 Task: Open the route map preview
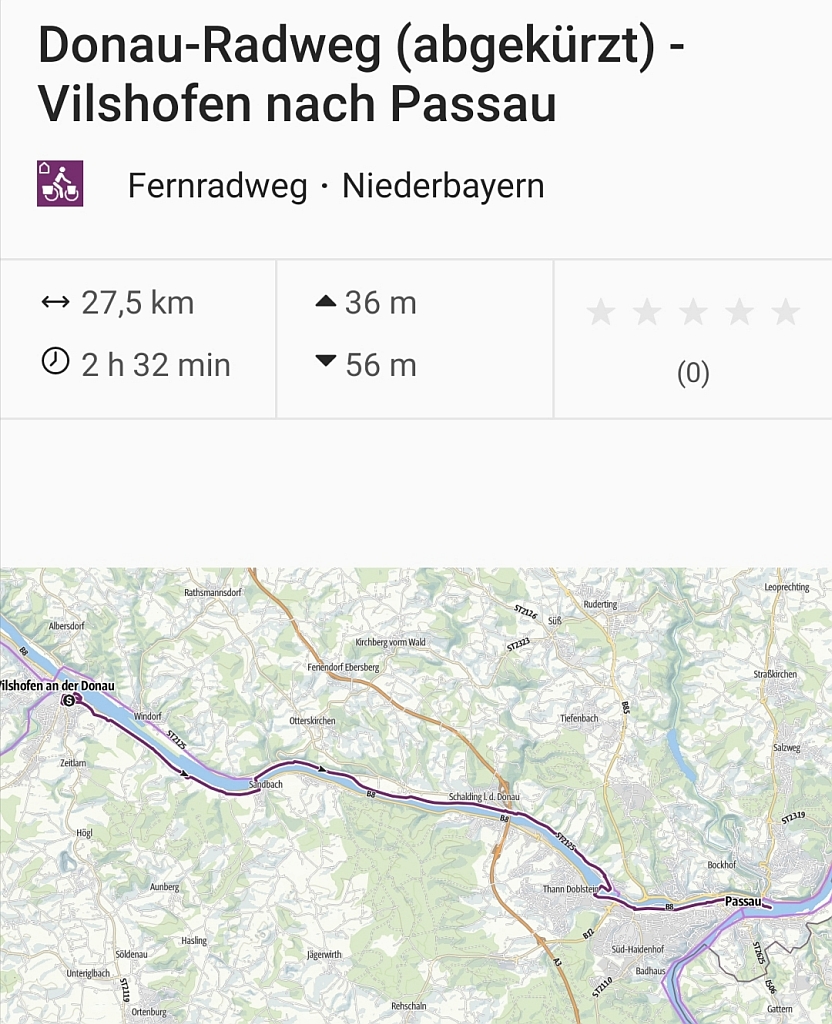416,795
